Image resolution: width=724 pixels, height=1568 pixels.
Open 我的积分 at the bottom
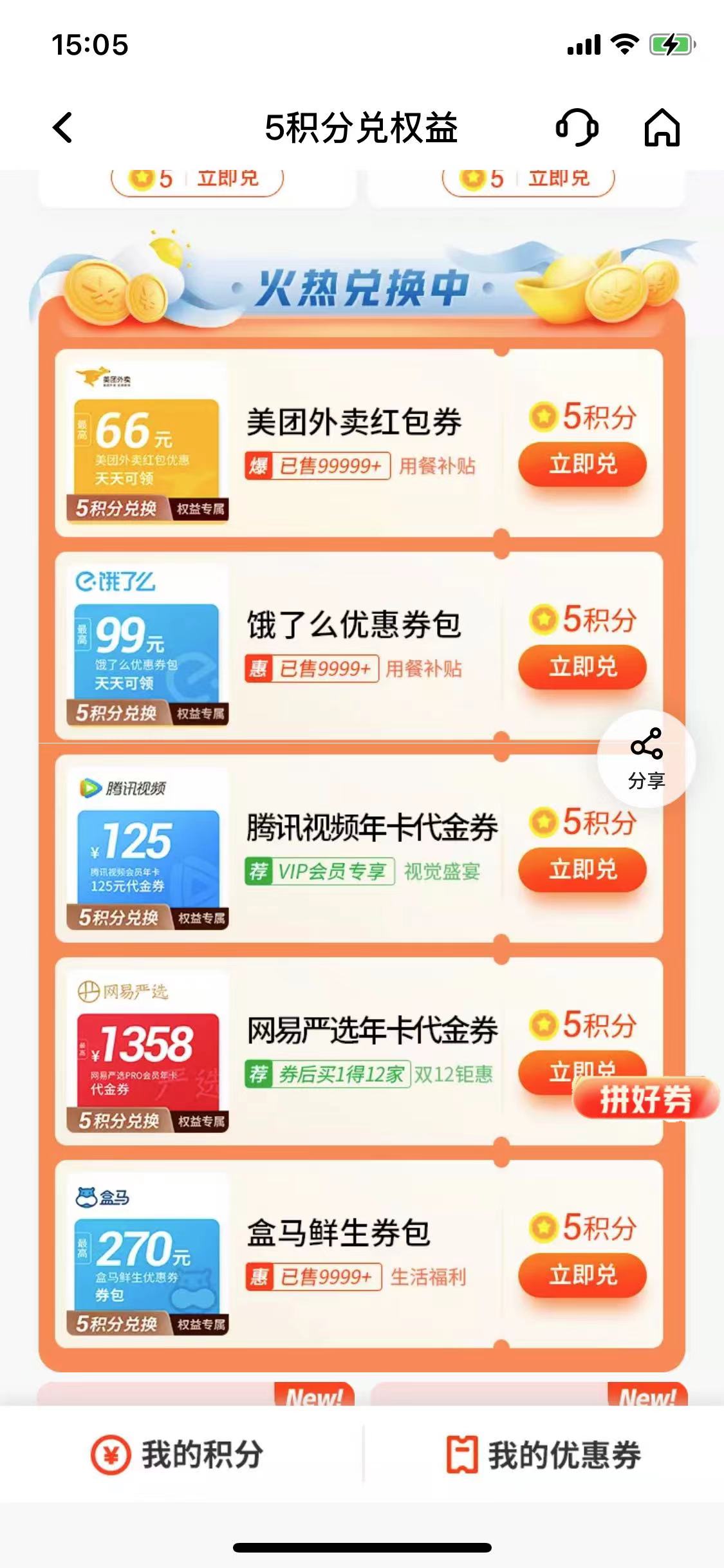click(x=177, y=1455)
